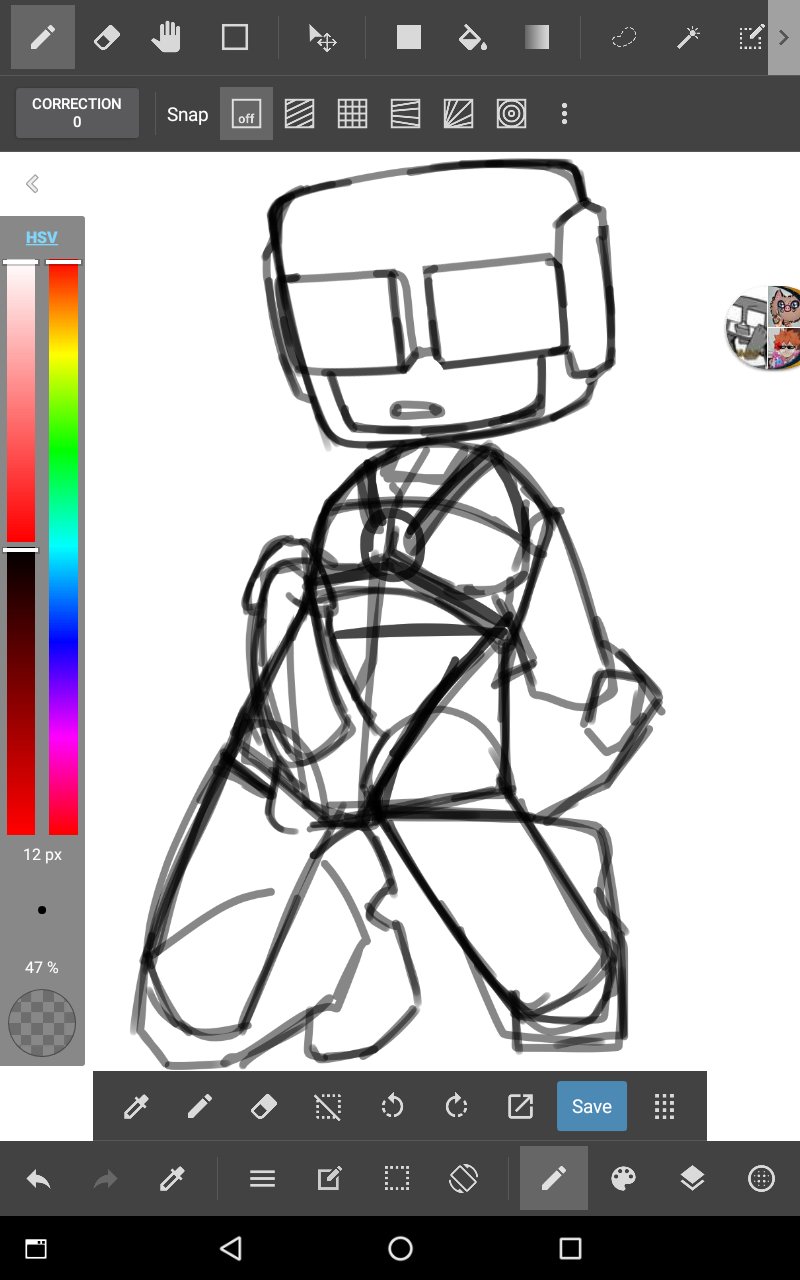Open the hamburger menu
The width and height of the screenshot is (800, 1280).
262,1180
